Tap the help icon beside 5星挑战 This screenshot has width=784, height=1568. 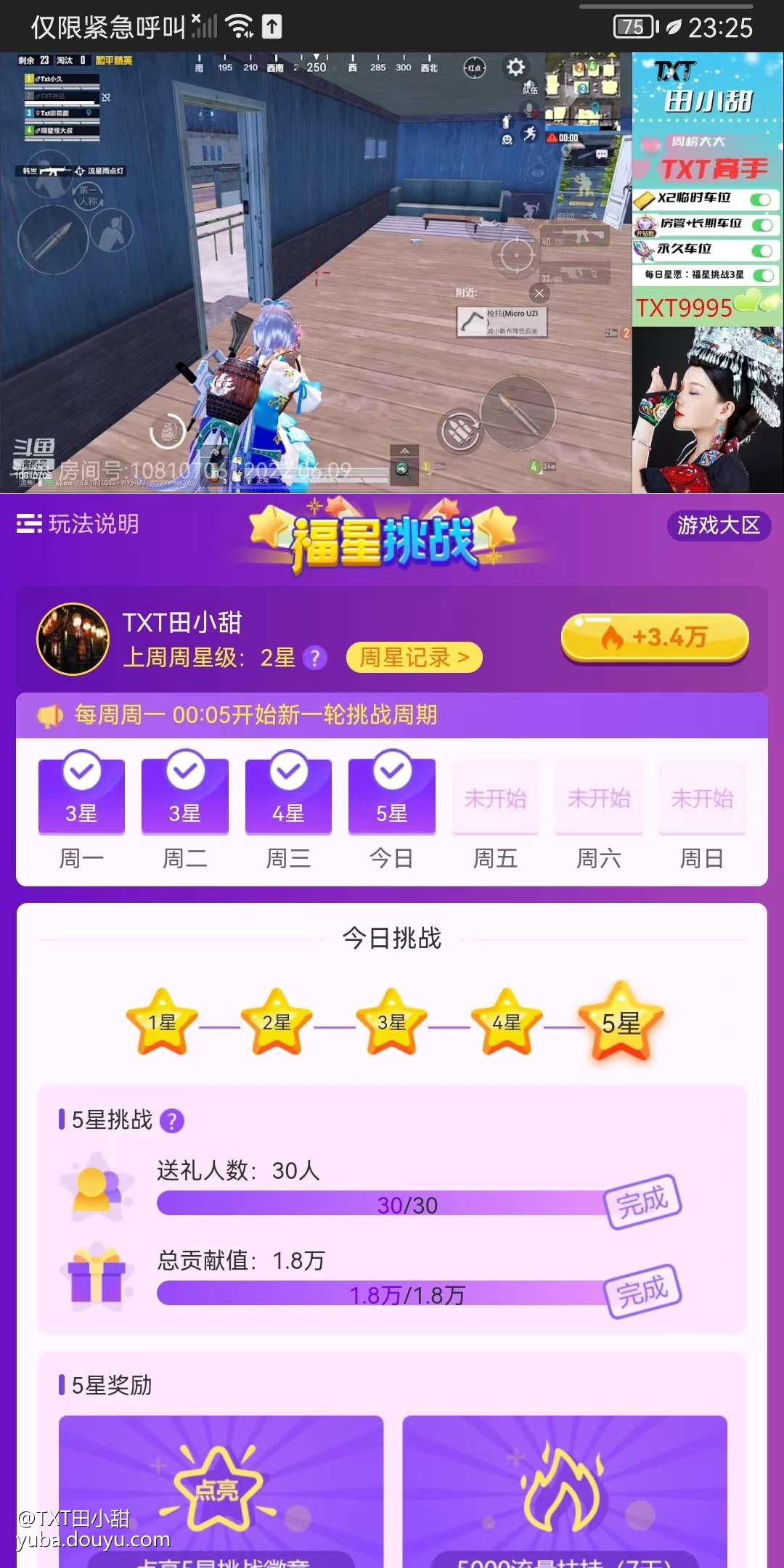tap(172, 1121)
